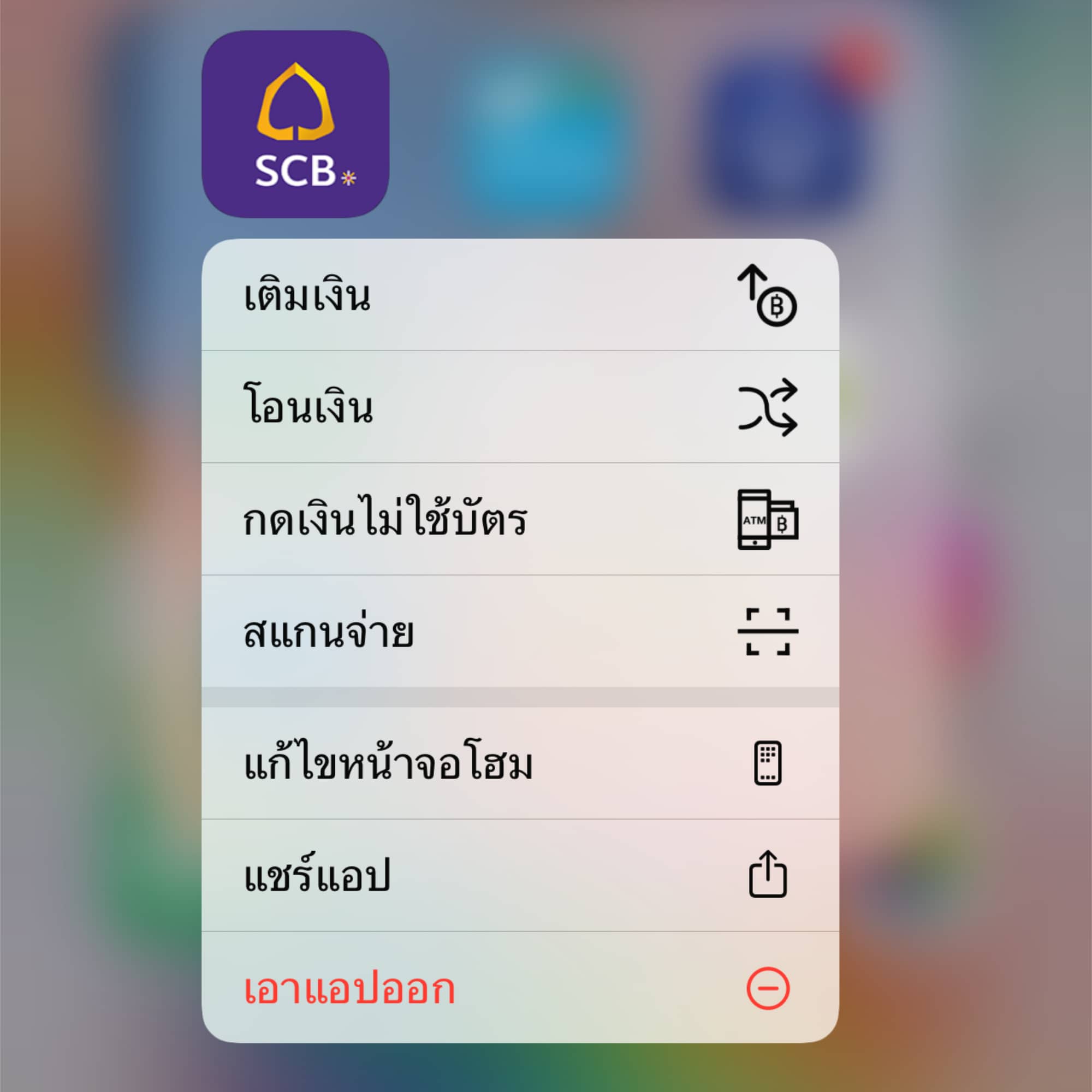Select แก้ไขหน้าจอโฮม to edit home screen

[x=520, y=762]
